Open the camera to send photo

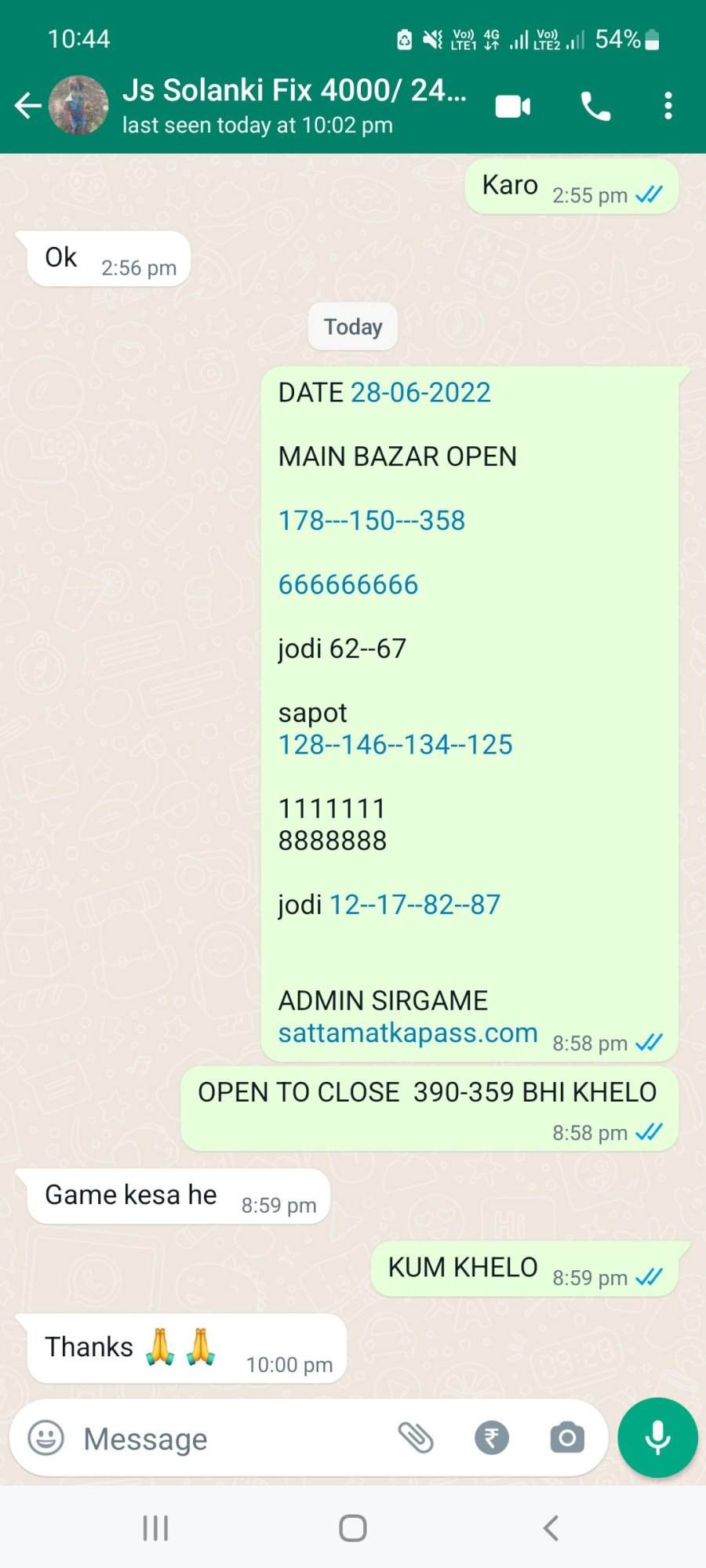coord(567,1438)
